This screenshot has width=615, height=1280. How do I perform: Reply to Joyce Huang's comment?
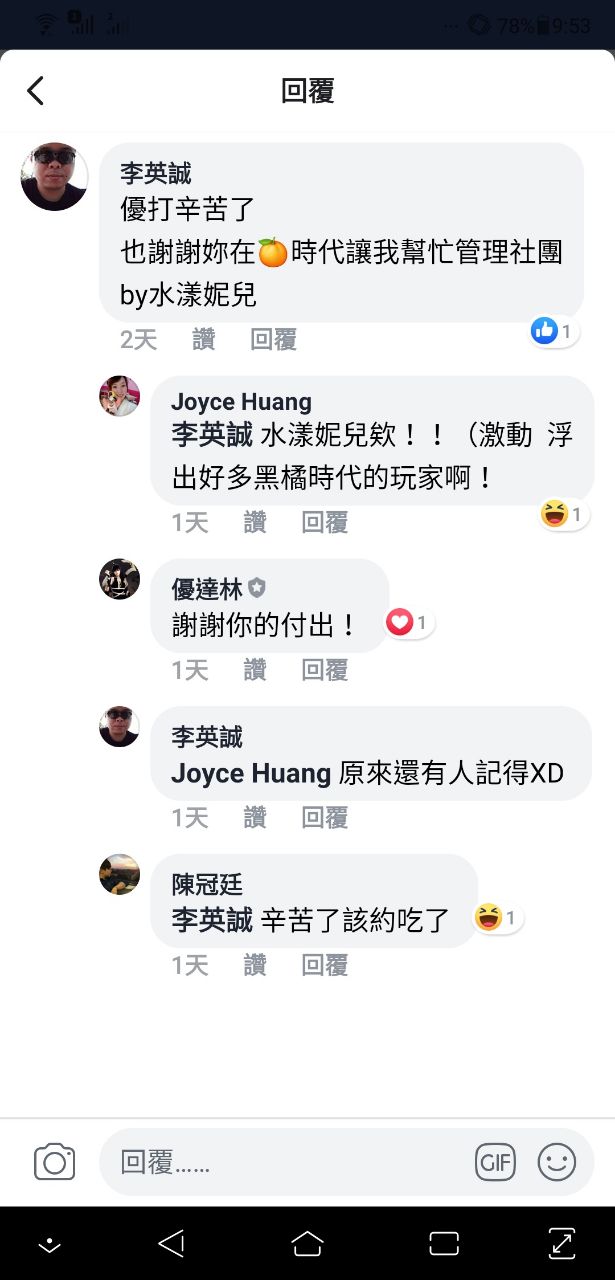[x=324, y=522]
